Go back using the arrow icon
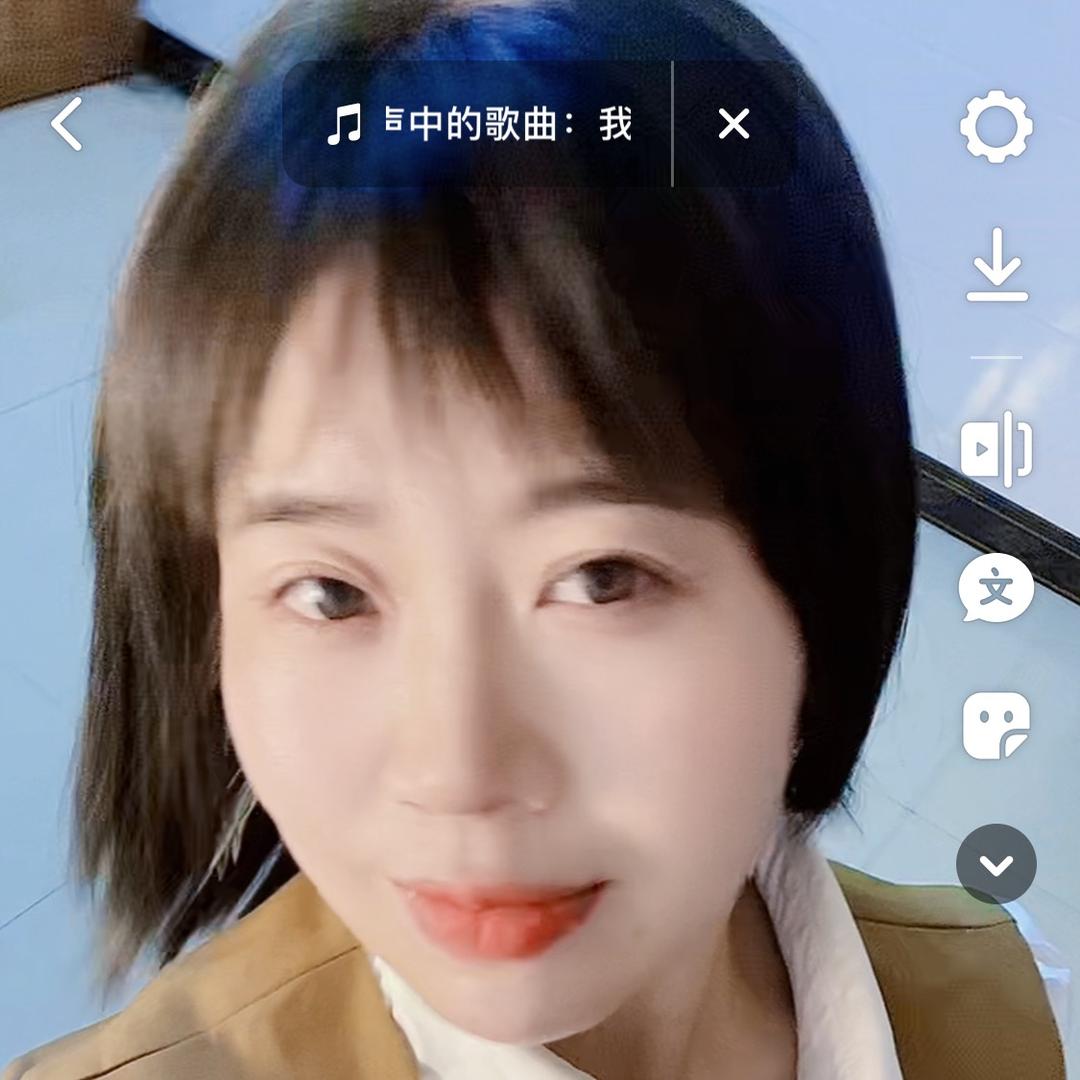1080x1080 pixels. tap(67, 125)
